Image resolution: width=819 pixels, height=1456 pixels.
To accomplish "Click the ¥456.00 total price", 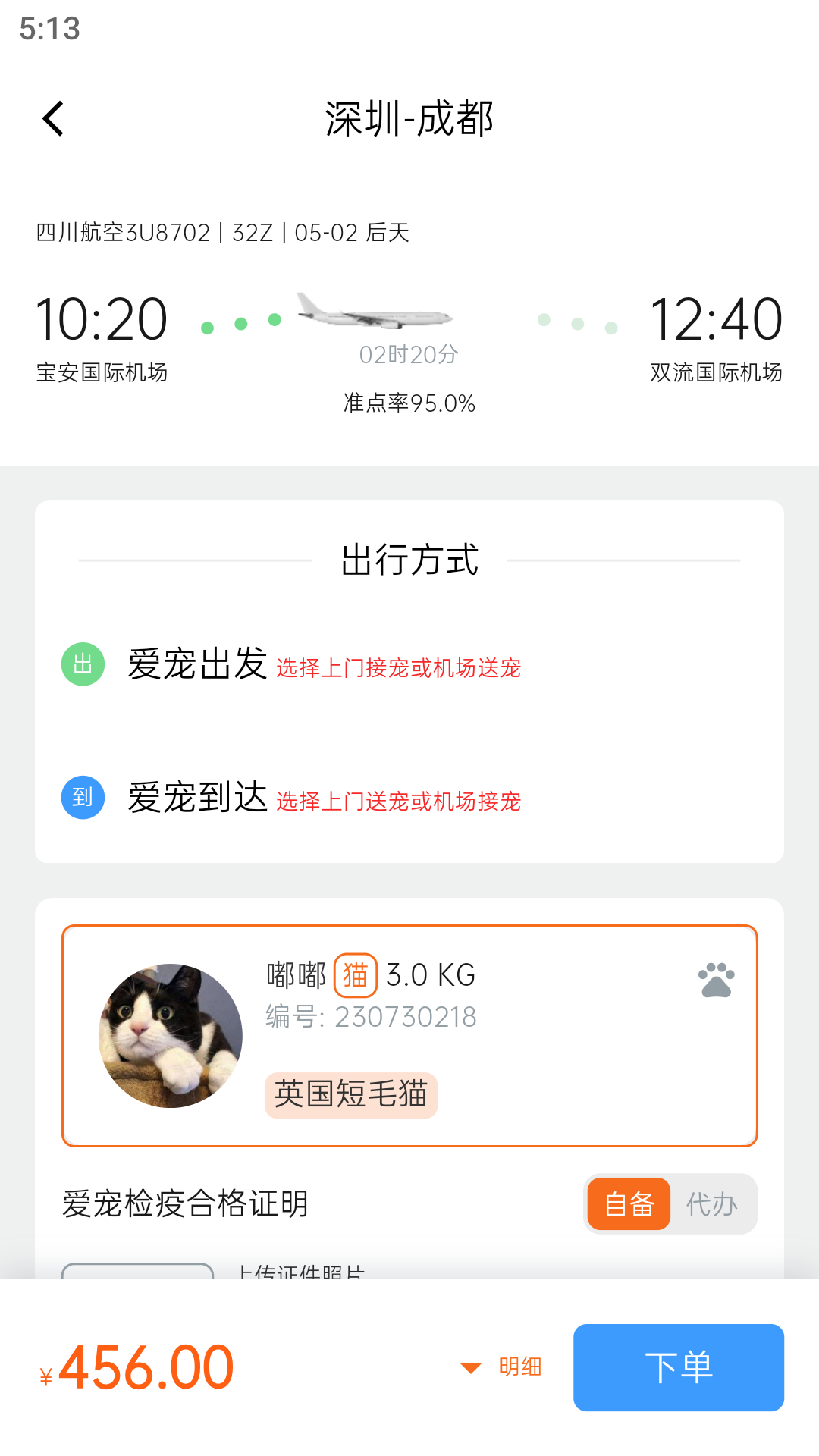I will click(136, 1366).
